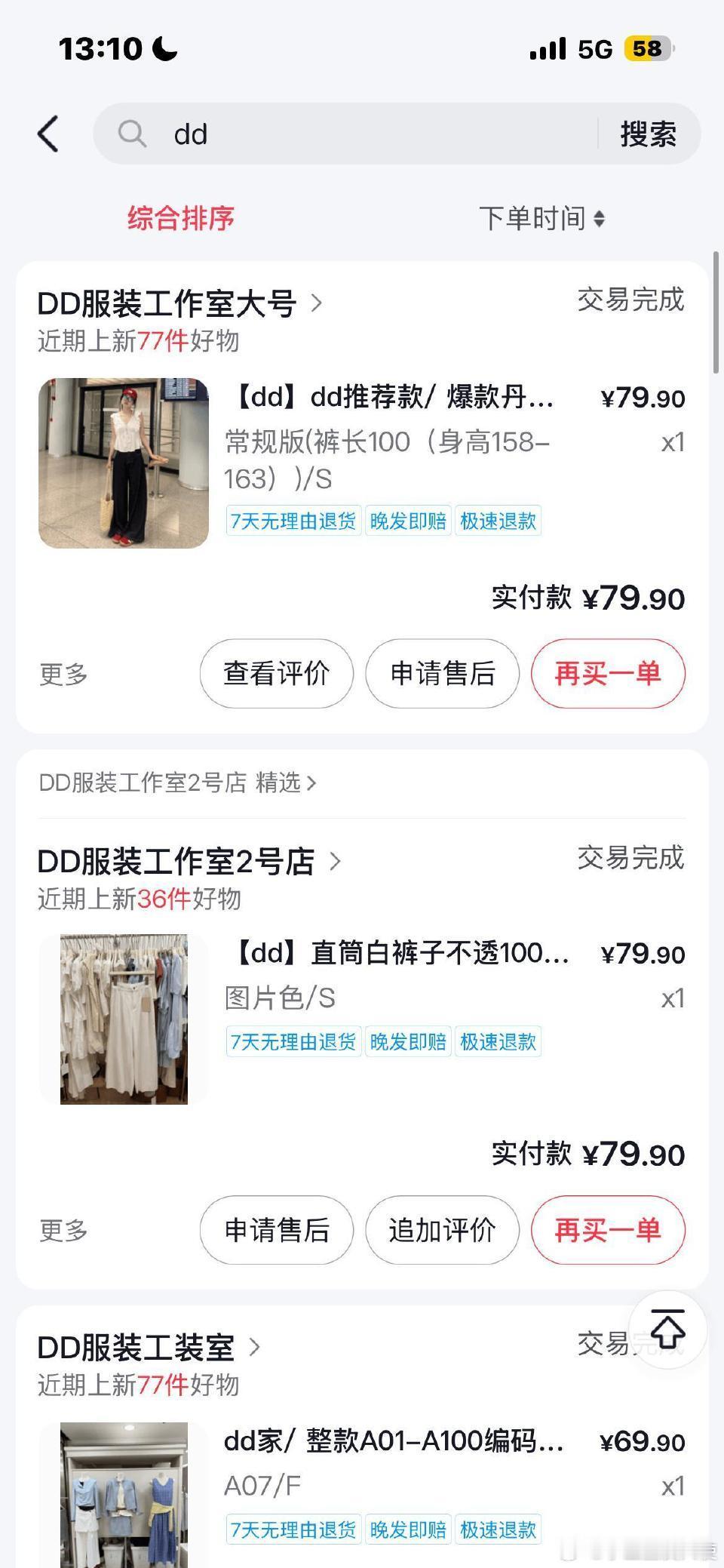This screenshot has height=1568, width=724.
Task: Tap 申请售后 on the 直筒白裤子 order
Action: point(276,1230)
